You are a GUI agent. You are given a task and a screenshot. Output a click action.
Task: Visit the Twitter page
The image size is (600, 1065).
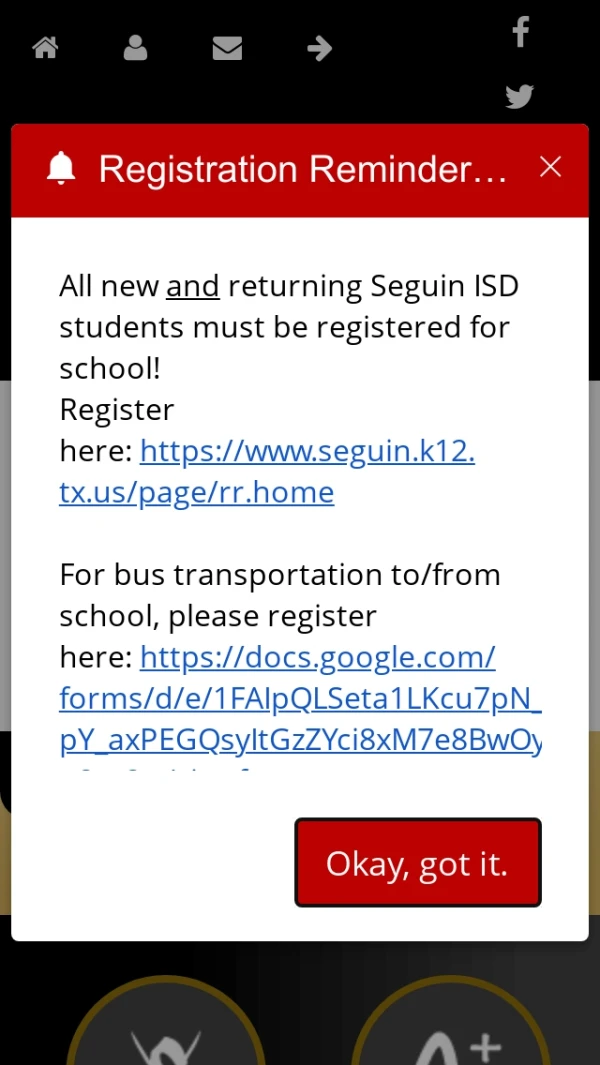click(519, 97)
